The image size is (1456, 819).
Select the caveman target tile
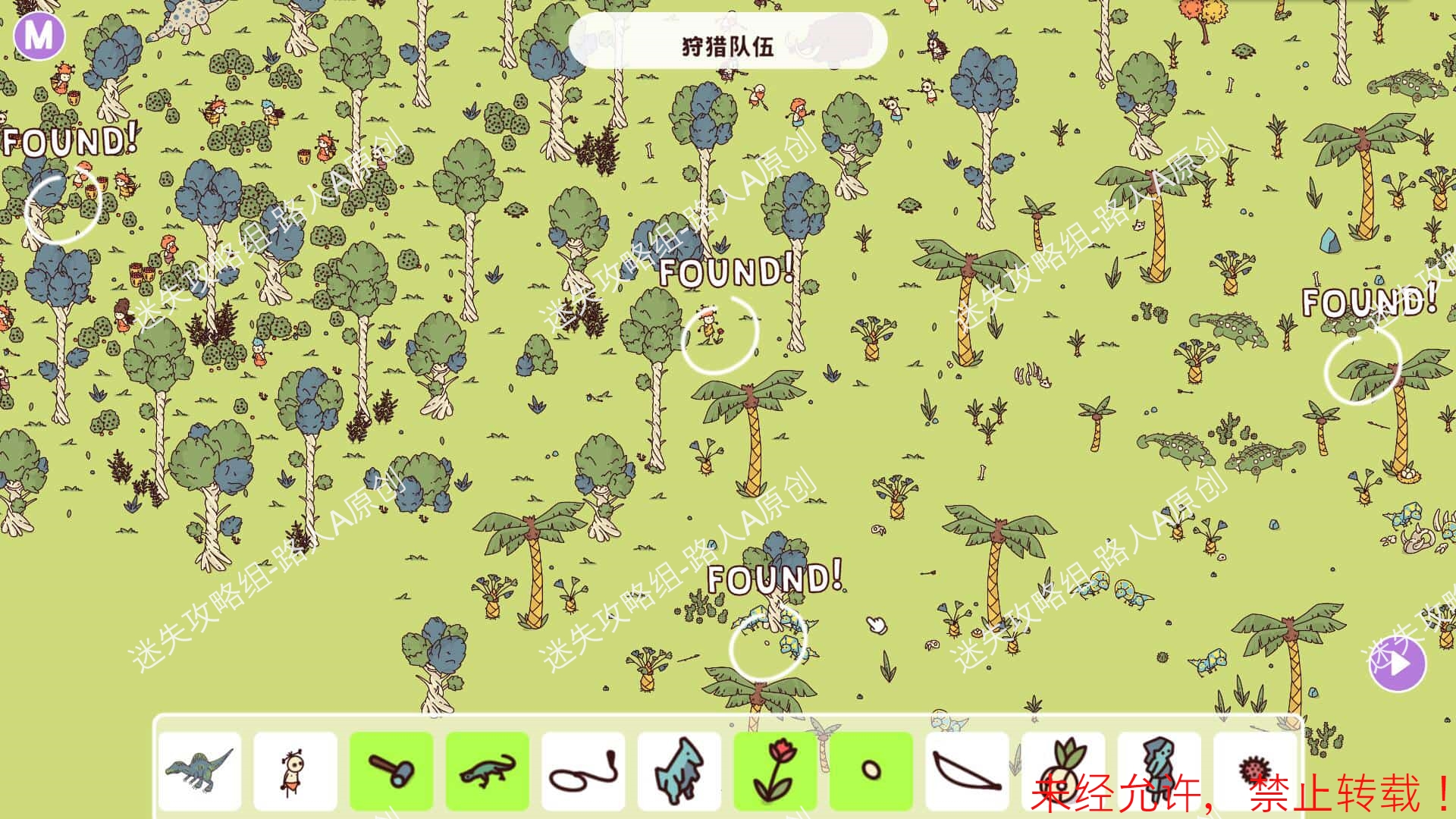coord(295,771)
